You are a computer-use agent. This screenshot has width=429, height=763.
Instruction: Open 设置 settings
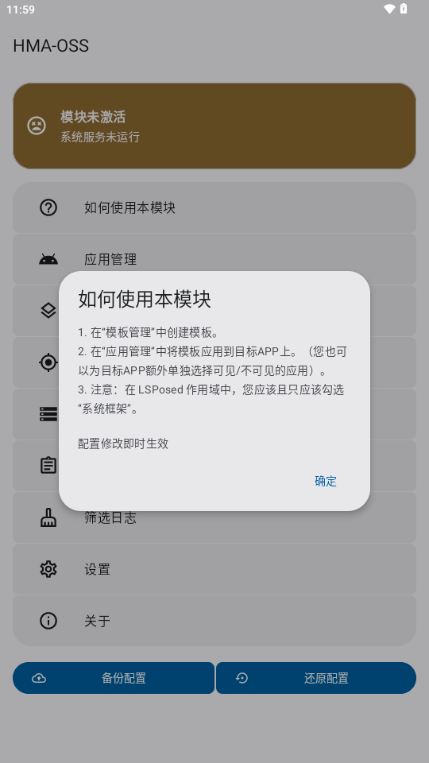pos(214,569)
